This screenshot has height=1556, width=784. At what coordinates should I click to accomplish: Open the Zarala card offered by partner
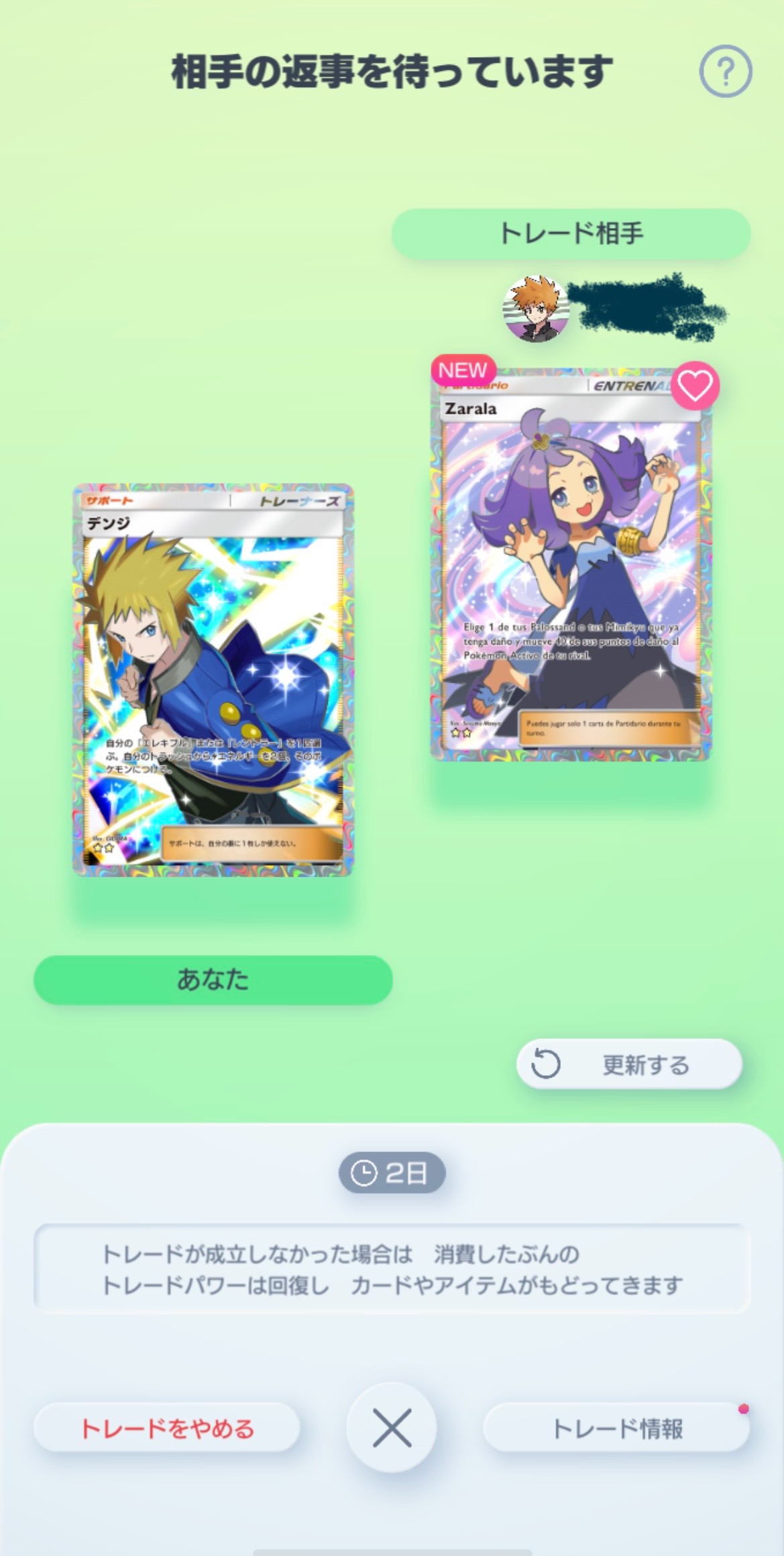coord(570,570)
